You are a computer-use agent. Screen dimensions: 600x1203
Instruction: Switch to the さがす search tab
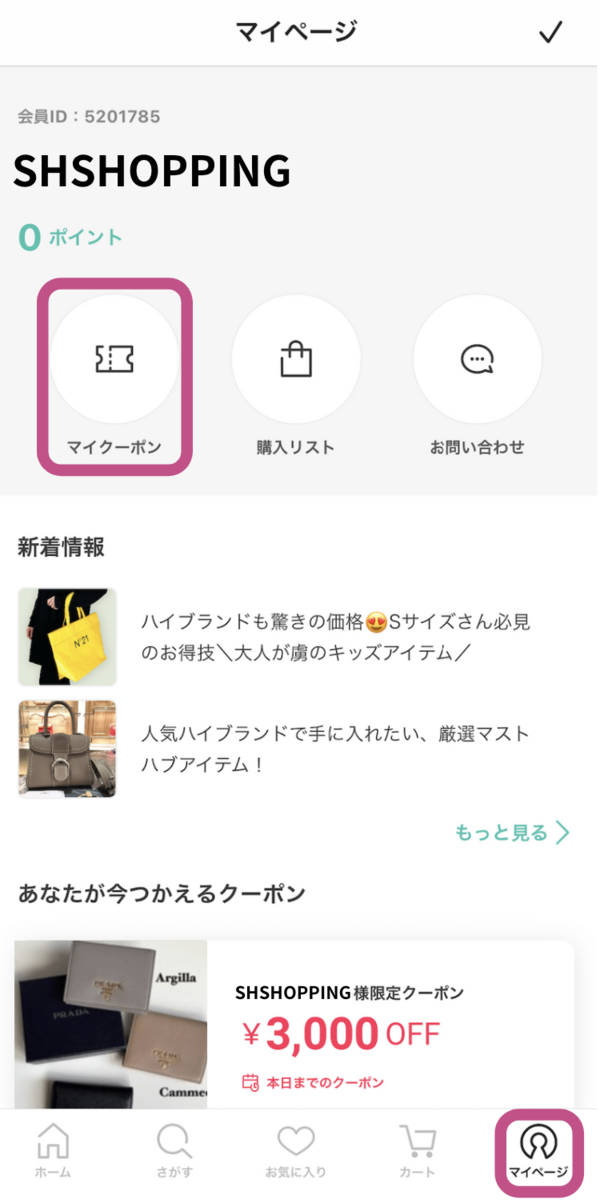point(174,1151)
